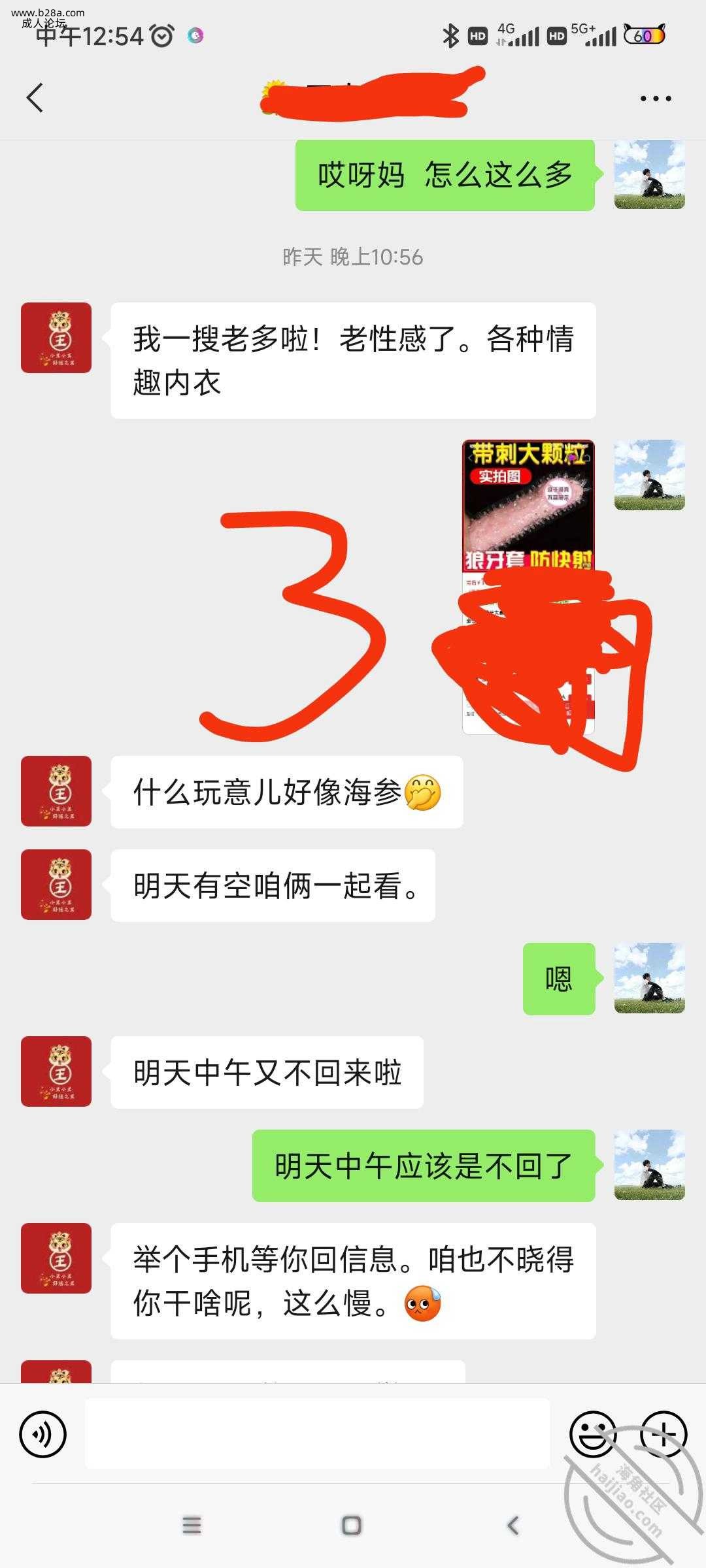Tap the message text field

tap(317, 1434)
